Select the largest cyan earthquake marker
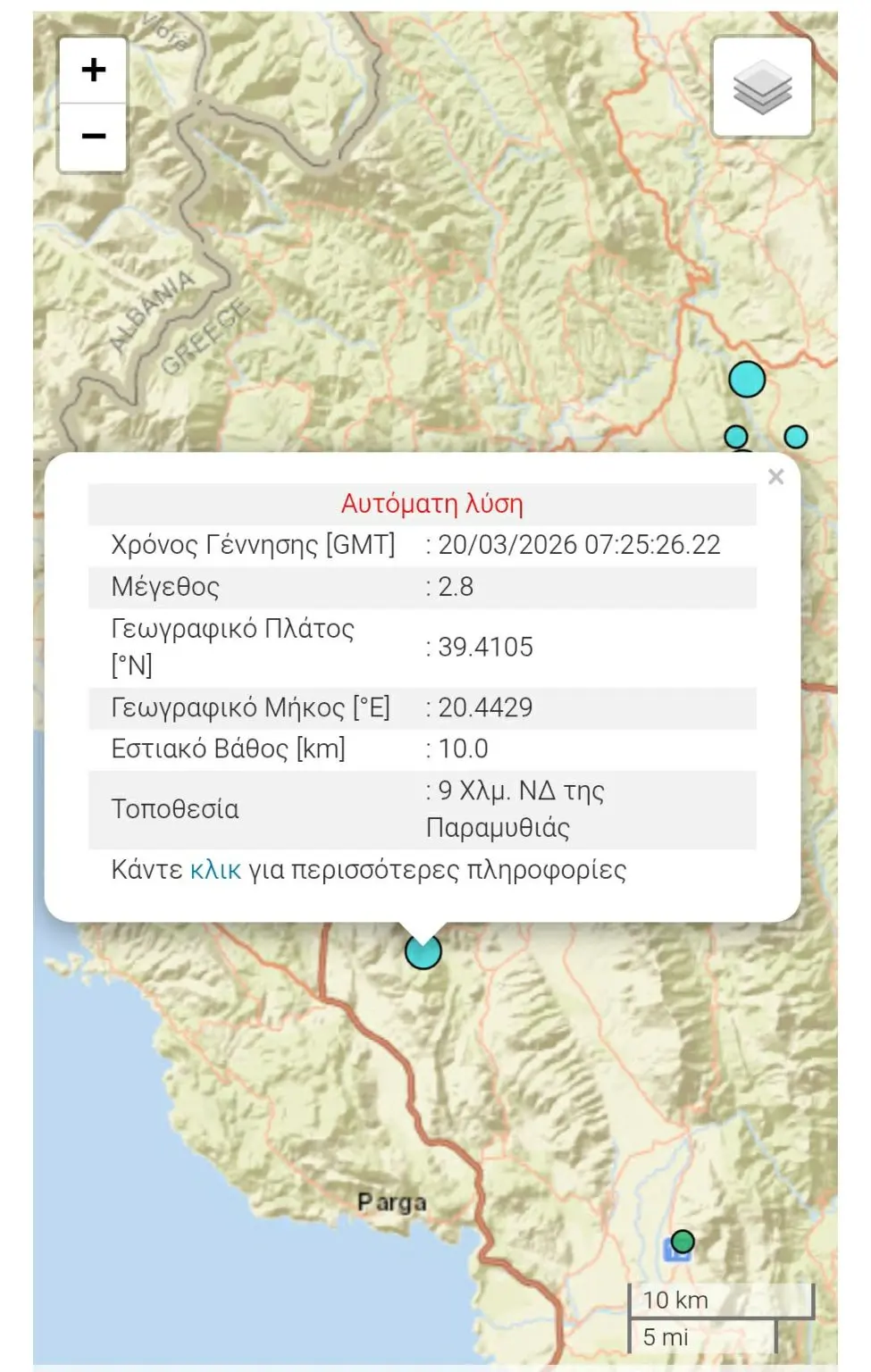This screenshot has height=1372, width=871. [747, 380]
